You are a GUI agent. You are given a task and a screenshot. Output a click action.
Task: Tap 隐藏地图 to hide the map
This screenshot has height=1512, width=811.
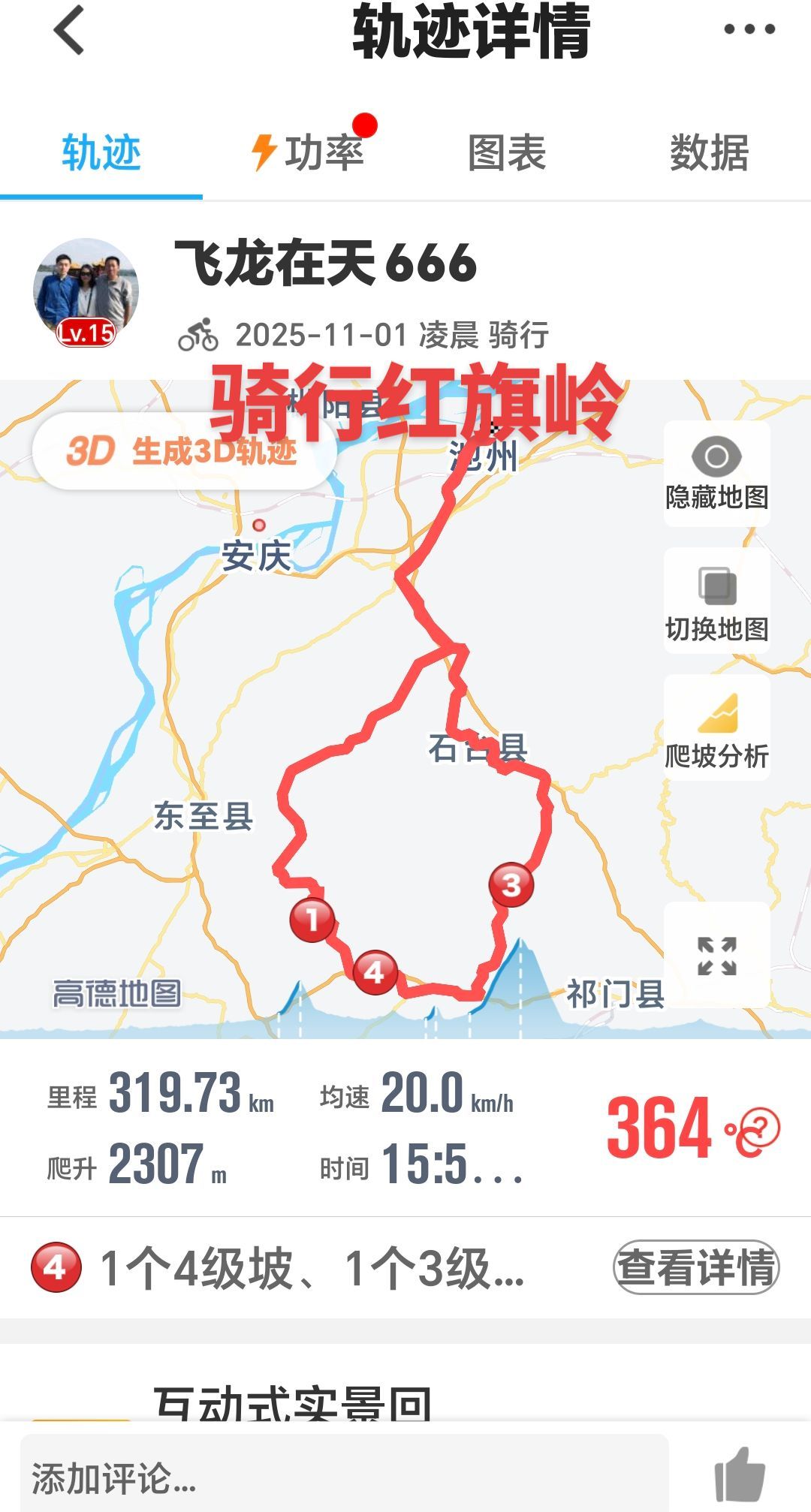(716, 474)
